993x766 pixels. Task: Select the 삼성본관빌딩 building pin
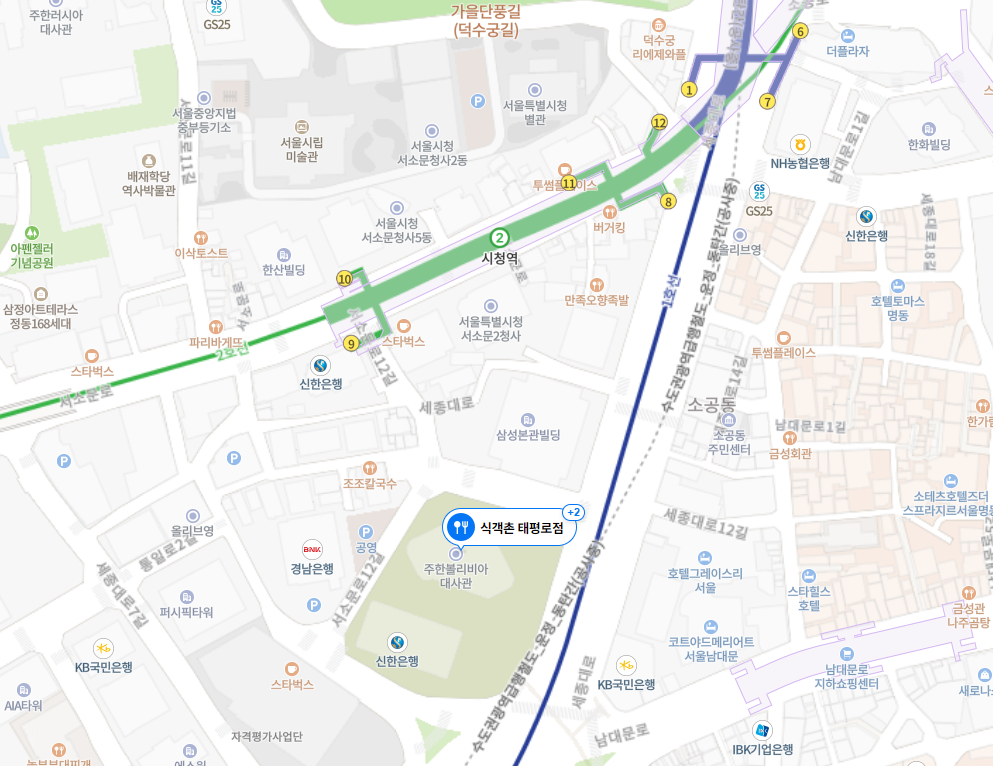click(x=528, y=420)
